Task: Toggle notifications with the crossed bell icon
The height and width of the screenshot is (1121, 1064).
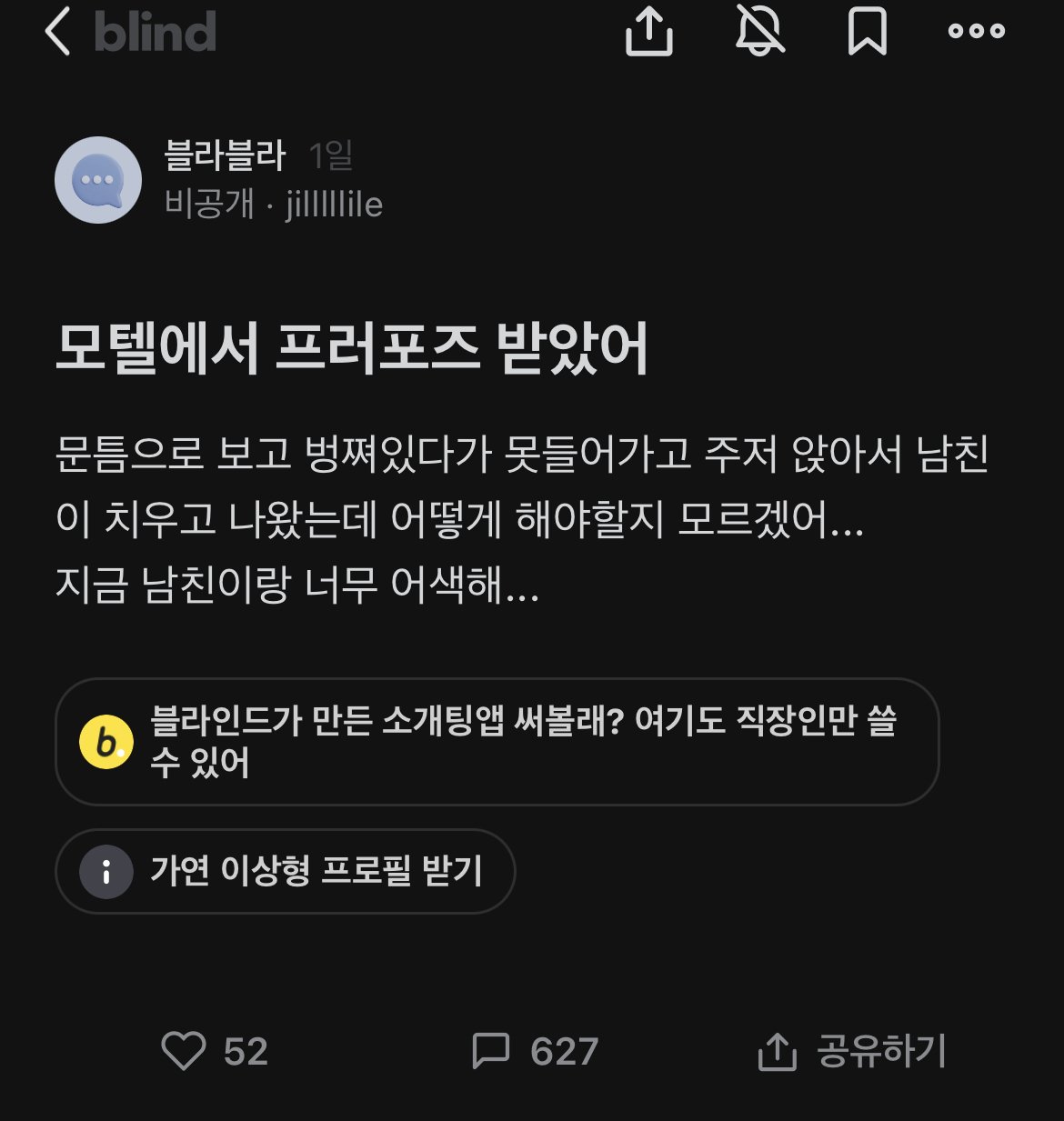Action: click(759, 32)
